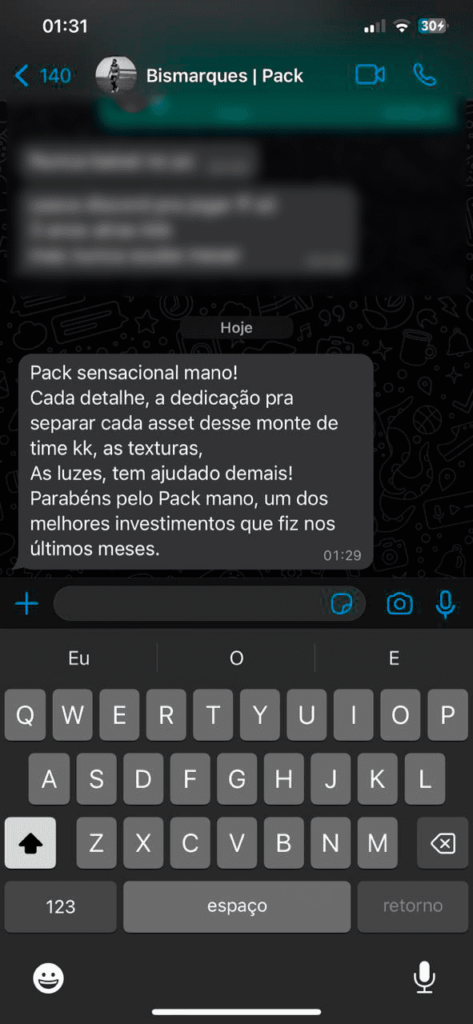Switch to the 123 numbers keyboard

61,906
